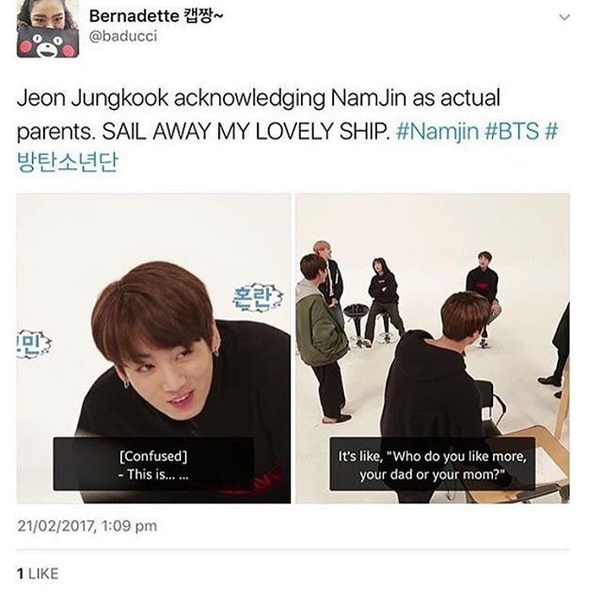The width and height of the screenshot is (602, 602).
Task: Open the #Namjin hashtag
Action: click(x=437, y=131)
